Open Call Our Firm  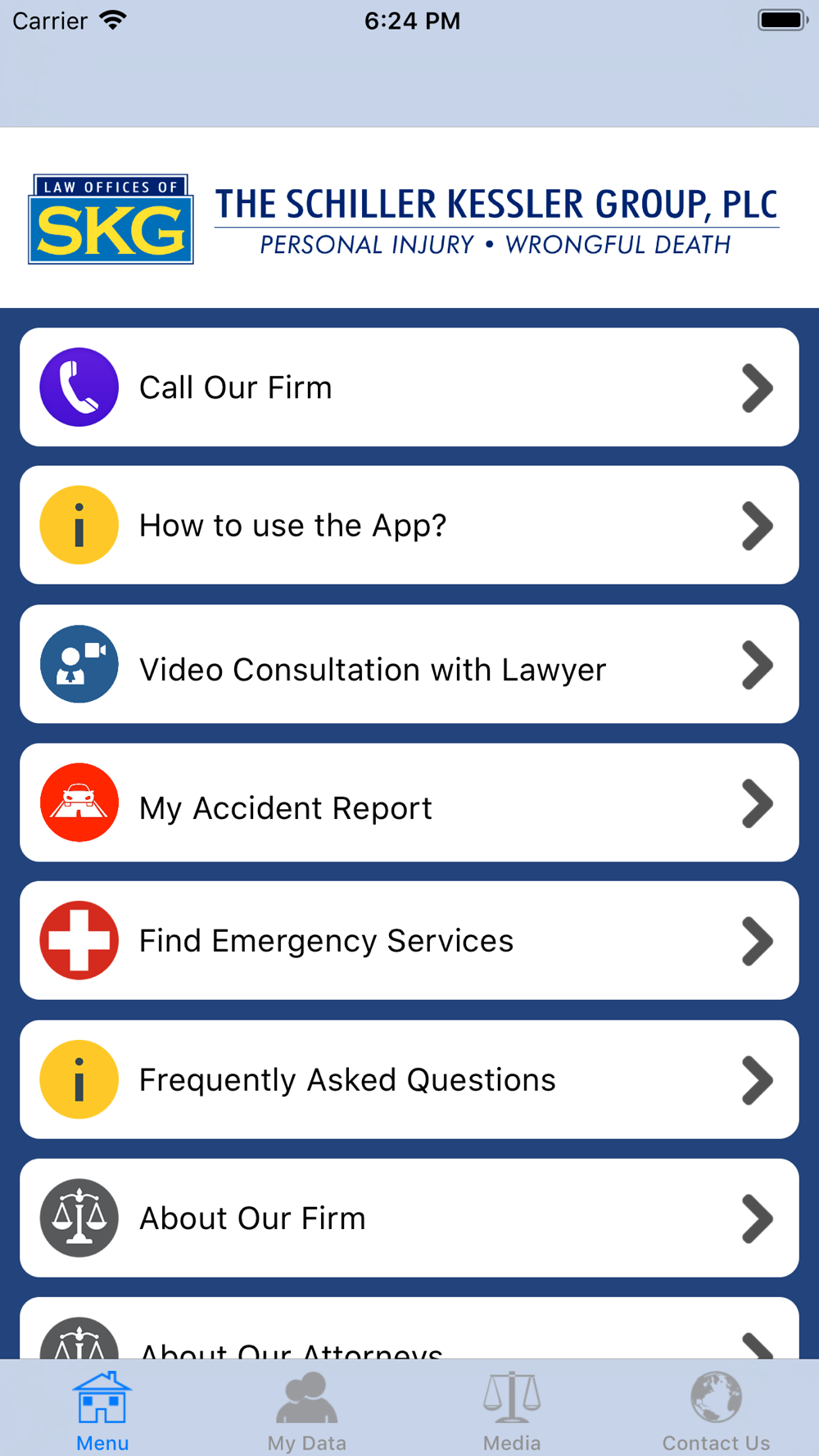(x=409, y=387)
